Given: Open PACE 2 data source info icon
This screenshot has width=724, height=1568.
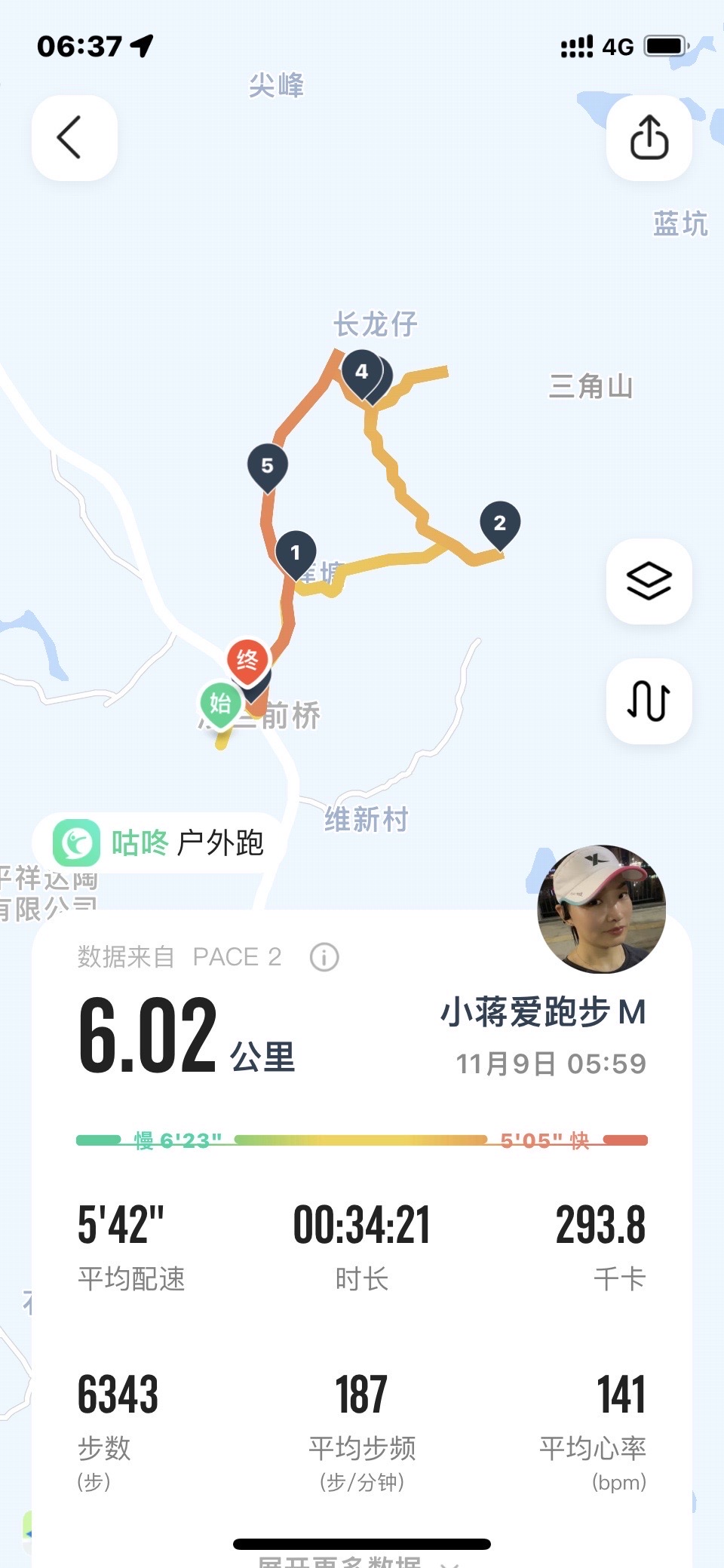Looking at the screenshot, I should click(x=323, y=956).
